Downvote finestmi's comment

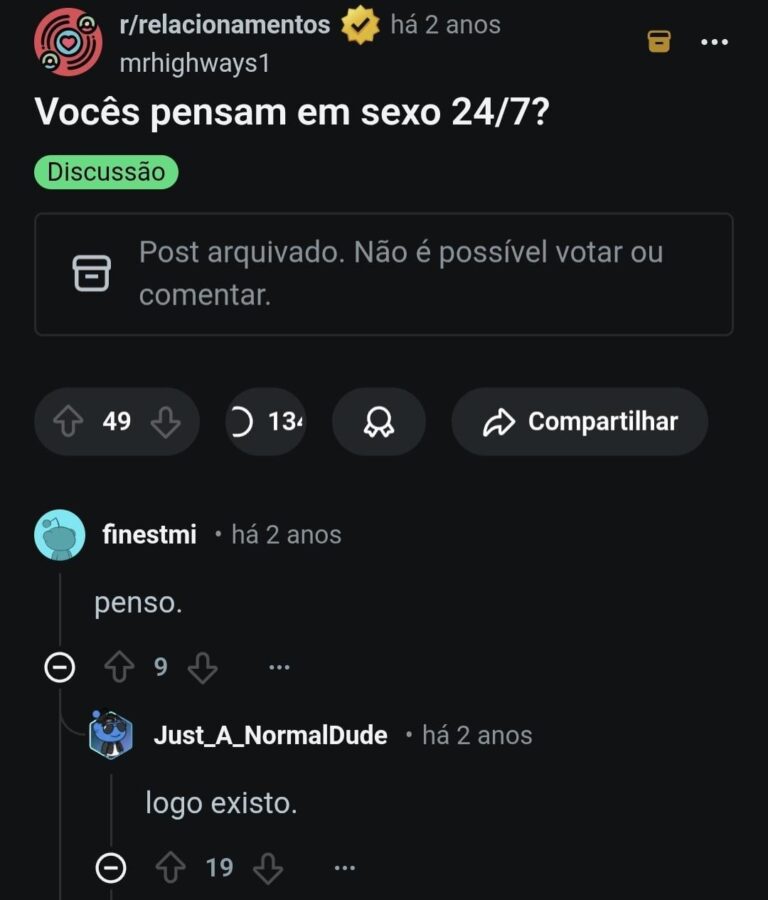pyautogui.click(x=203, y=668)
